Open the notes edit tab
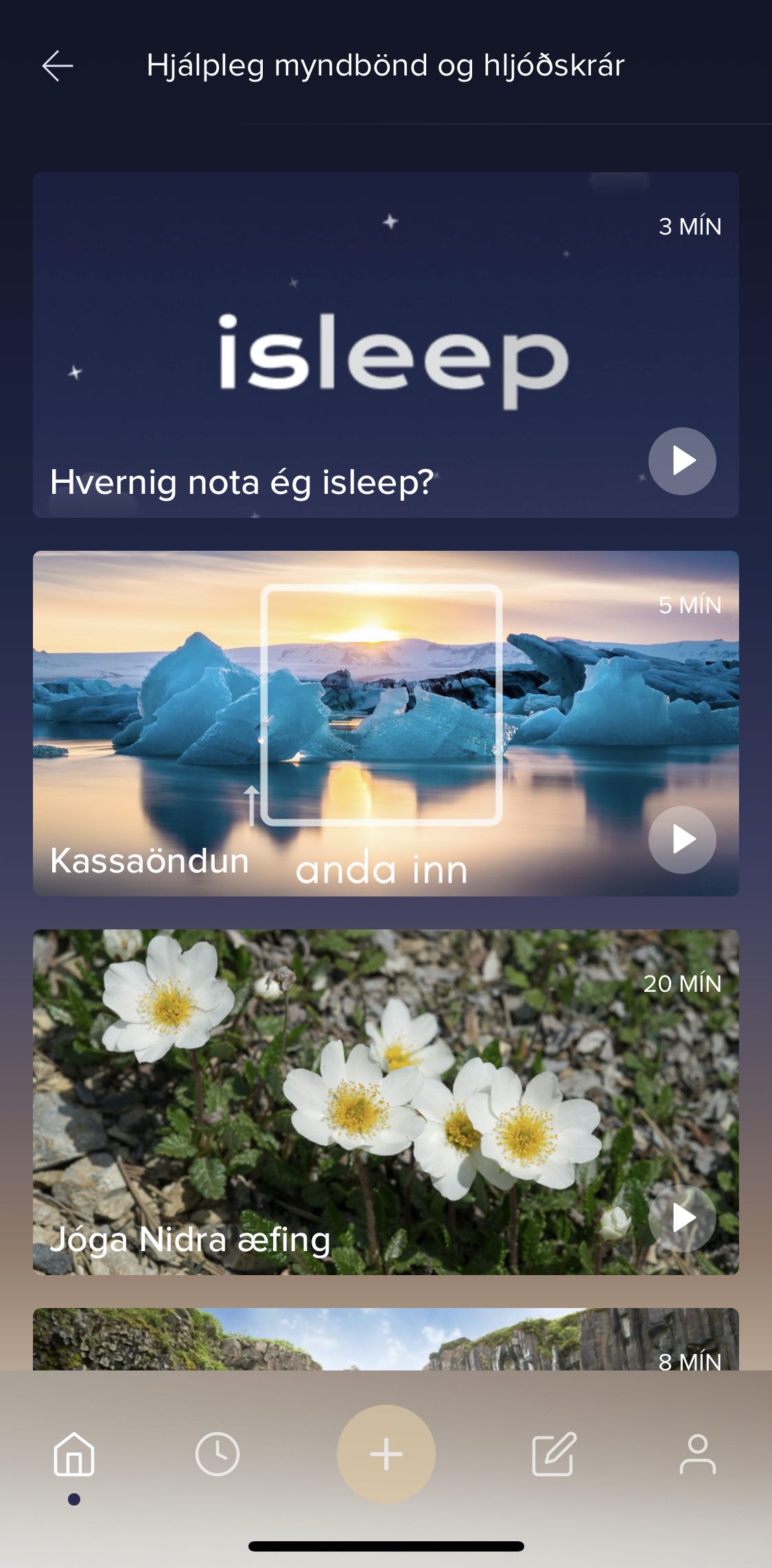 (554, 1454)
